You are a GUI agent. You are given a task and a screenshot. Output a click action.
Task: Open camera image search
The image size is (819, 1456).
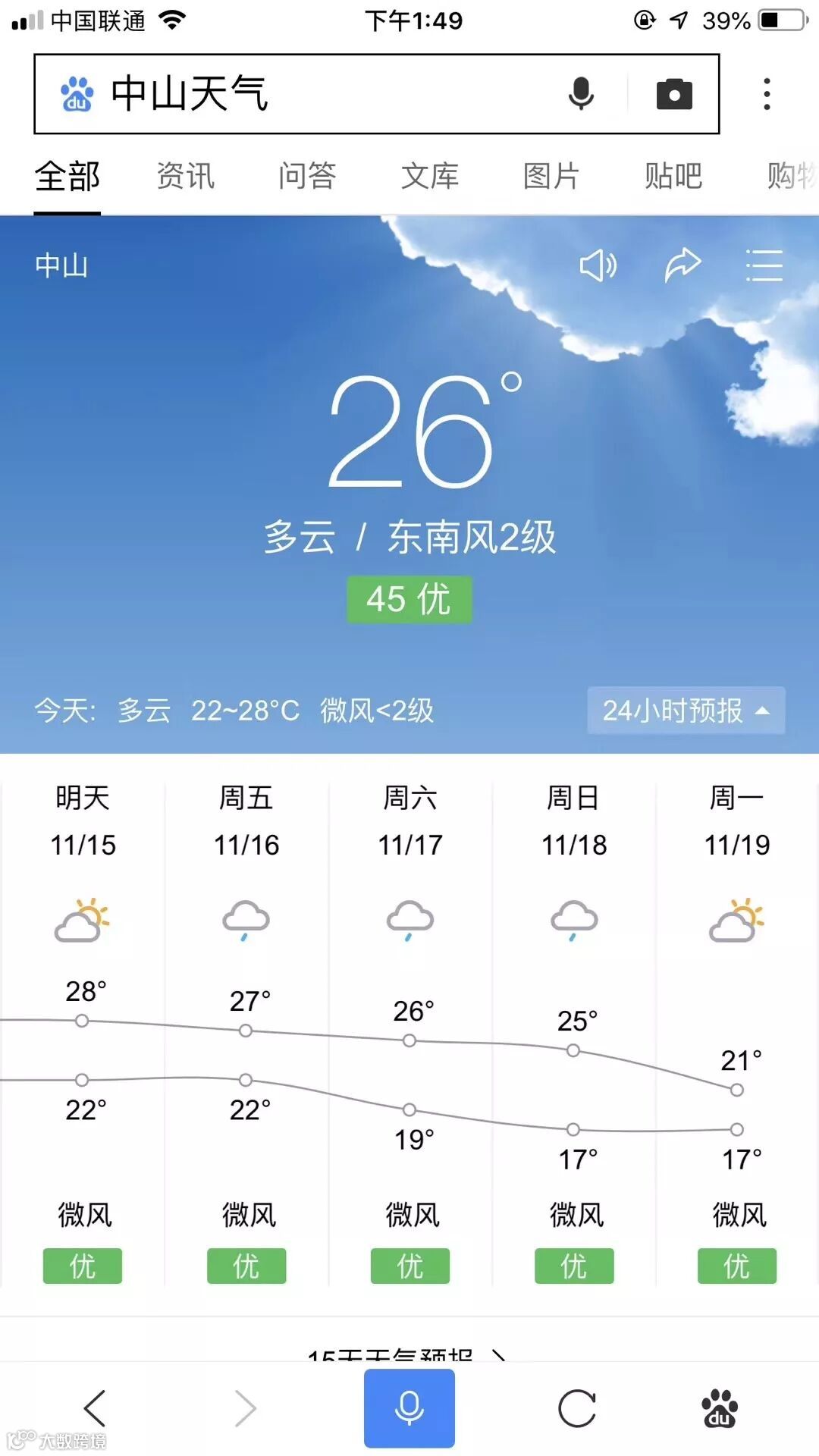coord(674,94)
